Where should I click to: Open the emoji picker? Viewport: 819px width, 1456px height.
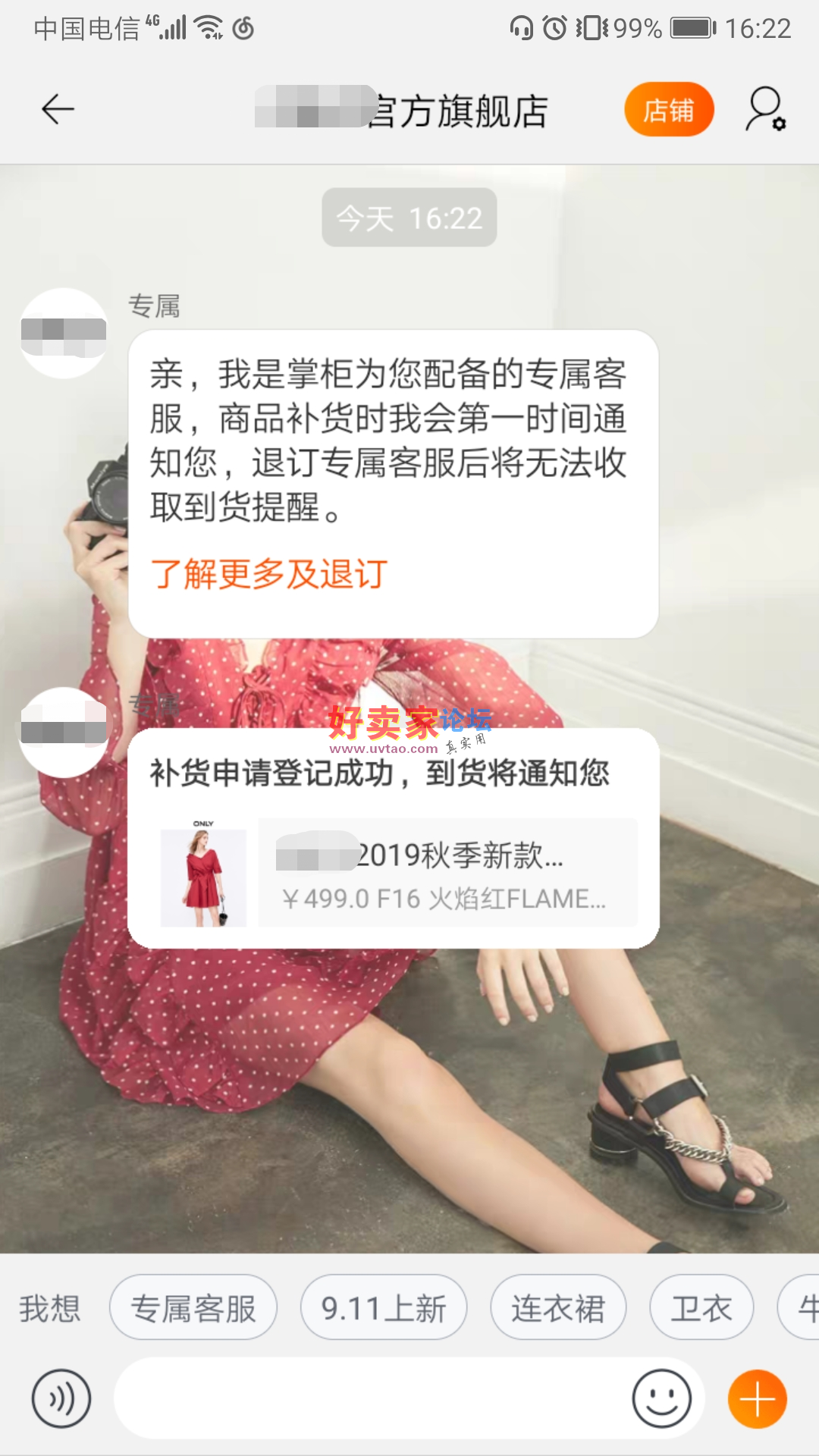(x=661, y=1399)
